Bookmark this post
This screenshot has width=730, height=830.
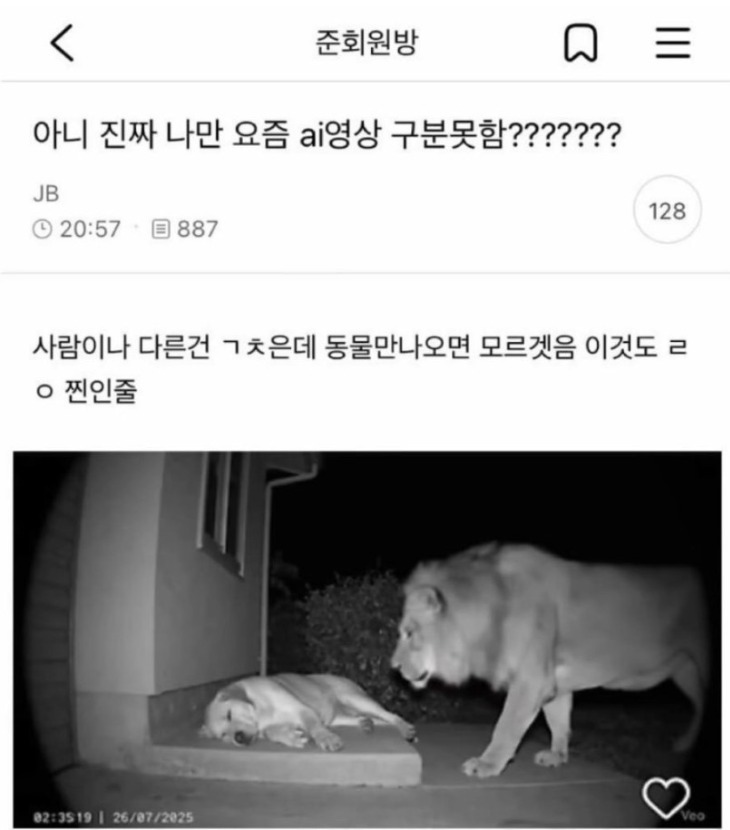581,44
